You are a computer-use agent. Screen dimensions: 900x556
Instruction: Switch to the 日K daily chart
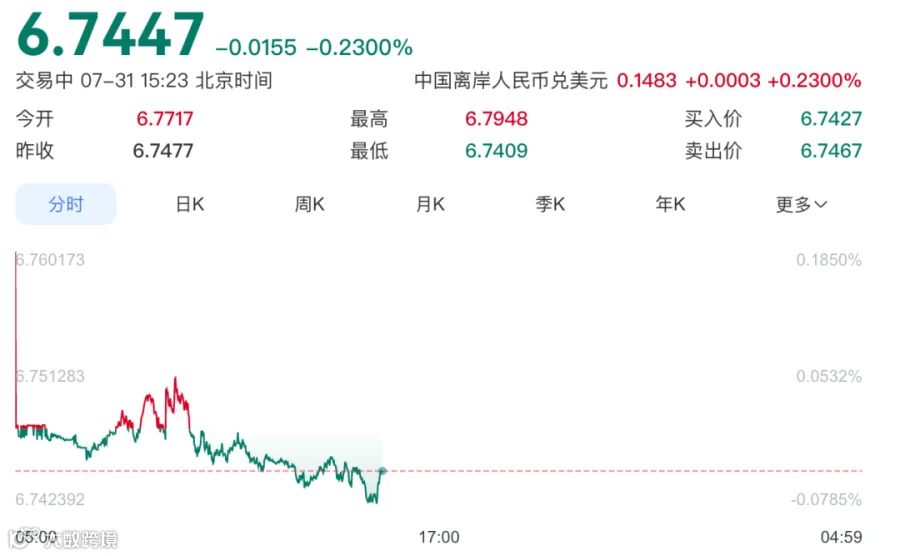[190, 204]
